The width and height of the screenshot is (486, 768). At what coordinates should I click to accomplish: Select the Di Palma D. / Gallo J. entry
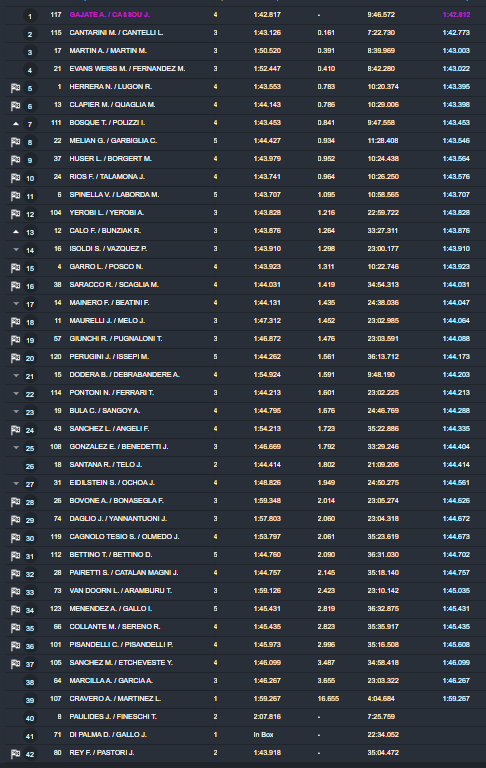[245, 735]
